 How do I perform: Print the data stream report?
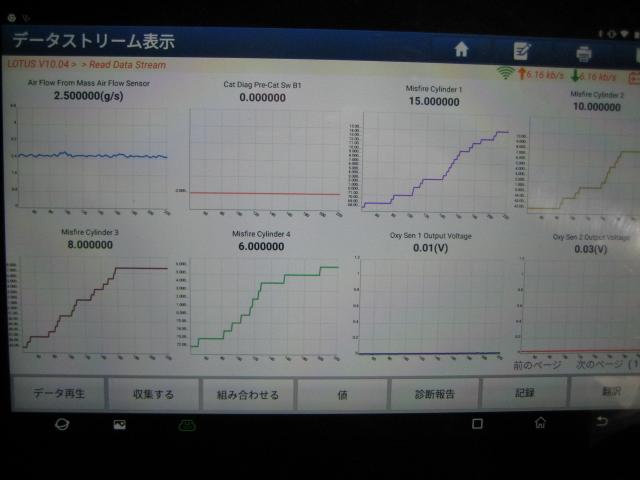583,51
